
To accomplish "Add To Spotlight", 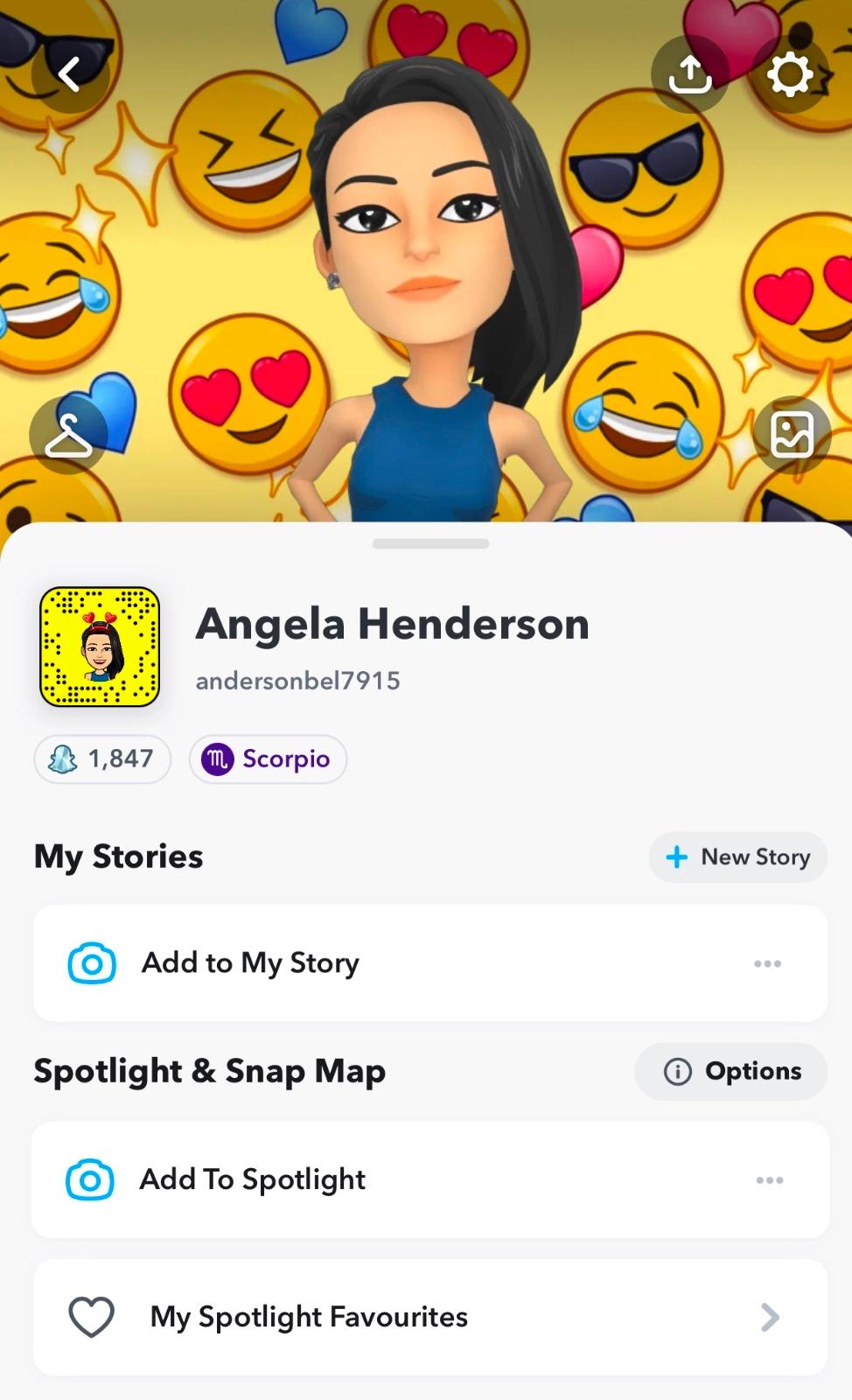I will [252, 1179].
